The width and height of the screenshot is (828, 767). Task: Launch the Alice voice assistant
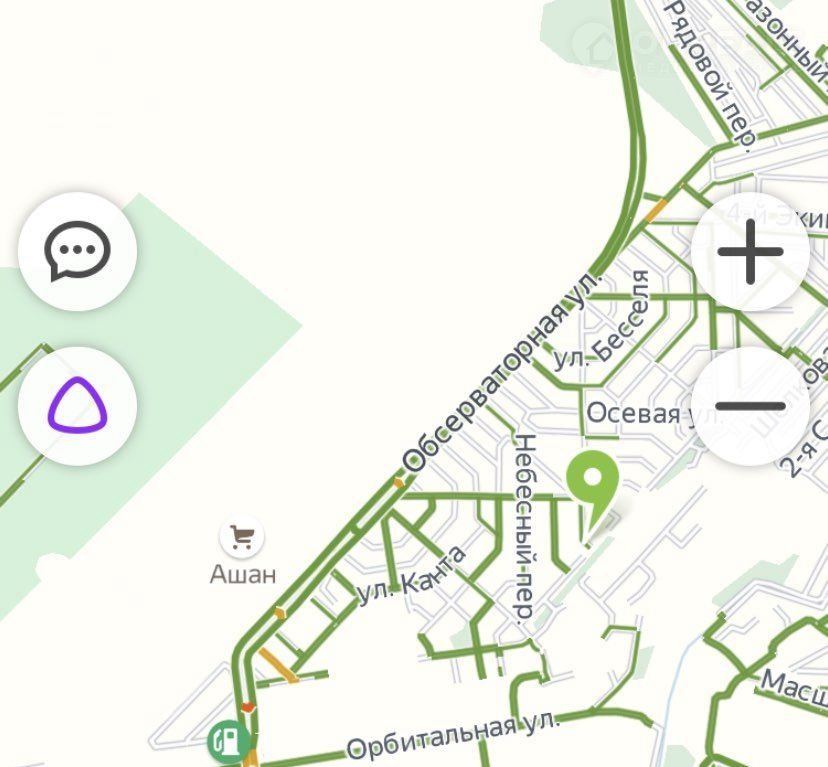[77, 405]
